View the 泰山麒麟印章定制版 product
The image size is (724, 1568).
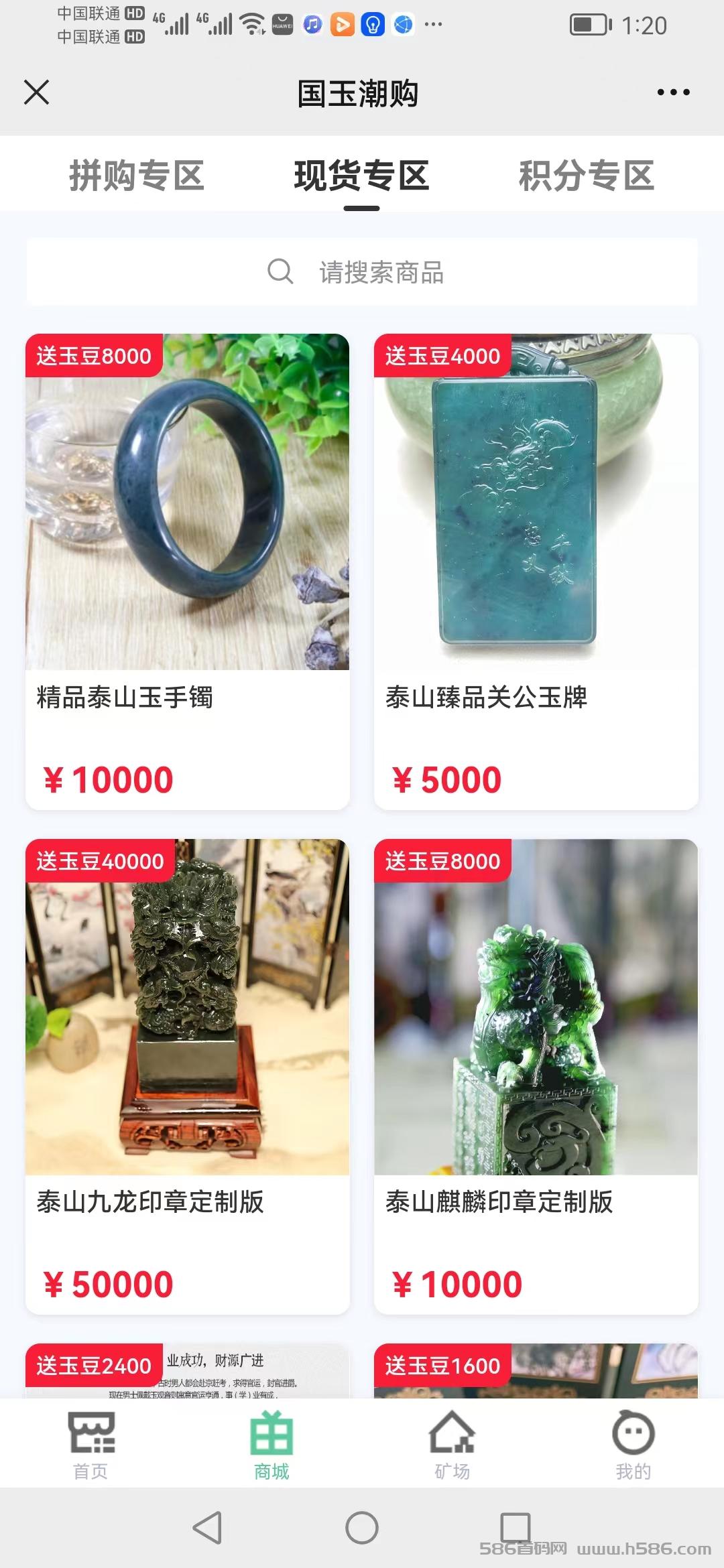coord(536,1077)
